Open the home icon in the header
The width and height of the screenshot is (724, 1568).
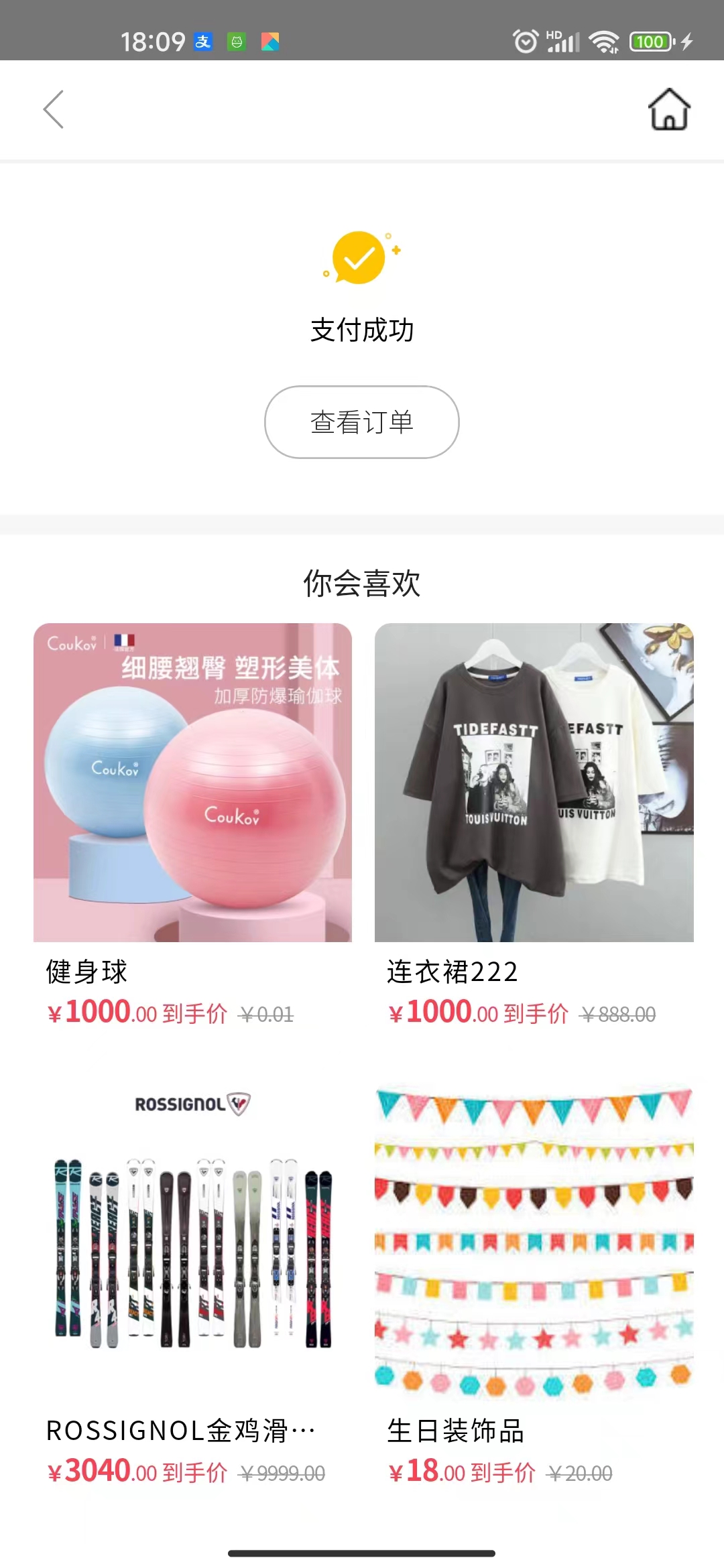669,109
